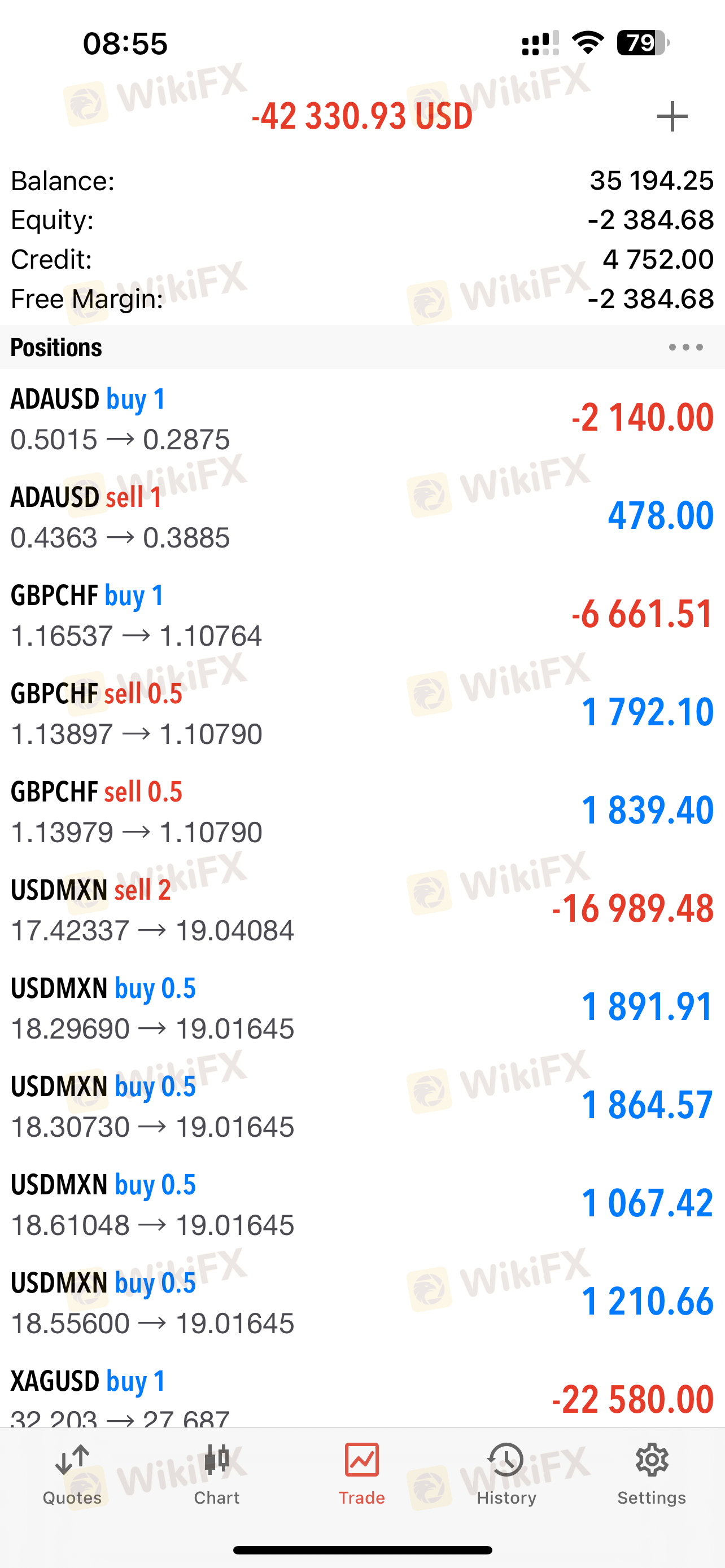725x1568 pixels.
Task: Open the GBPCHF buy 1 position
Action: [362, 615]
